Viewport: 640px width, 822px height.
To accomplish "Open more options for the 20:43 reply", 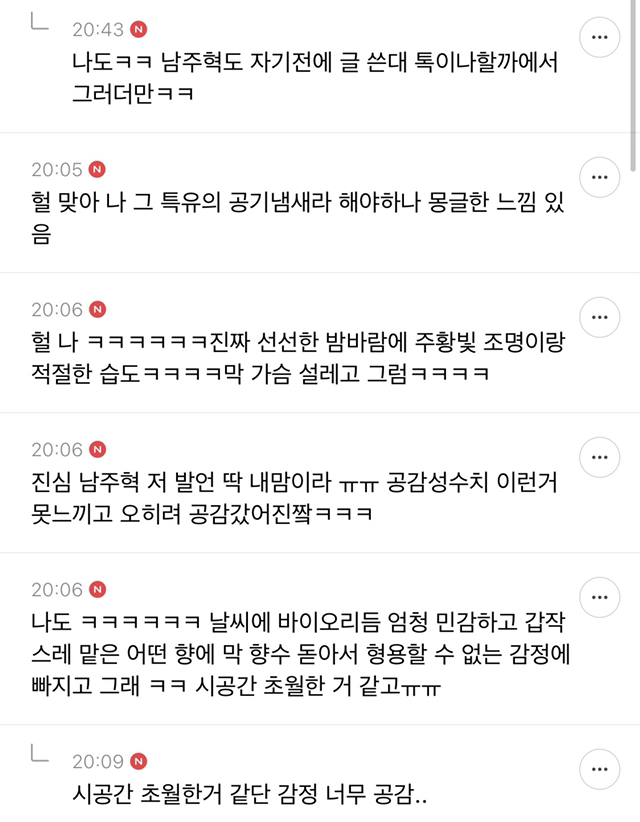I will tap(599, 37).
